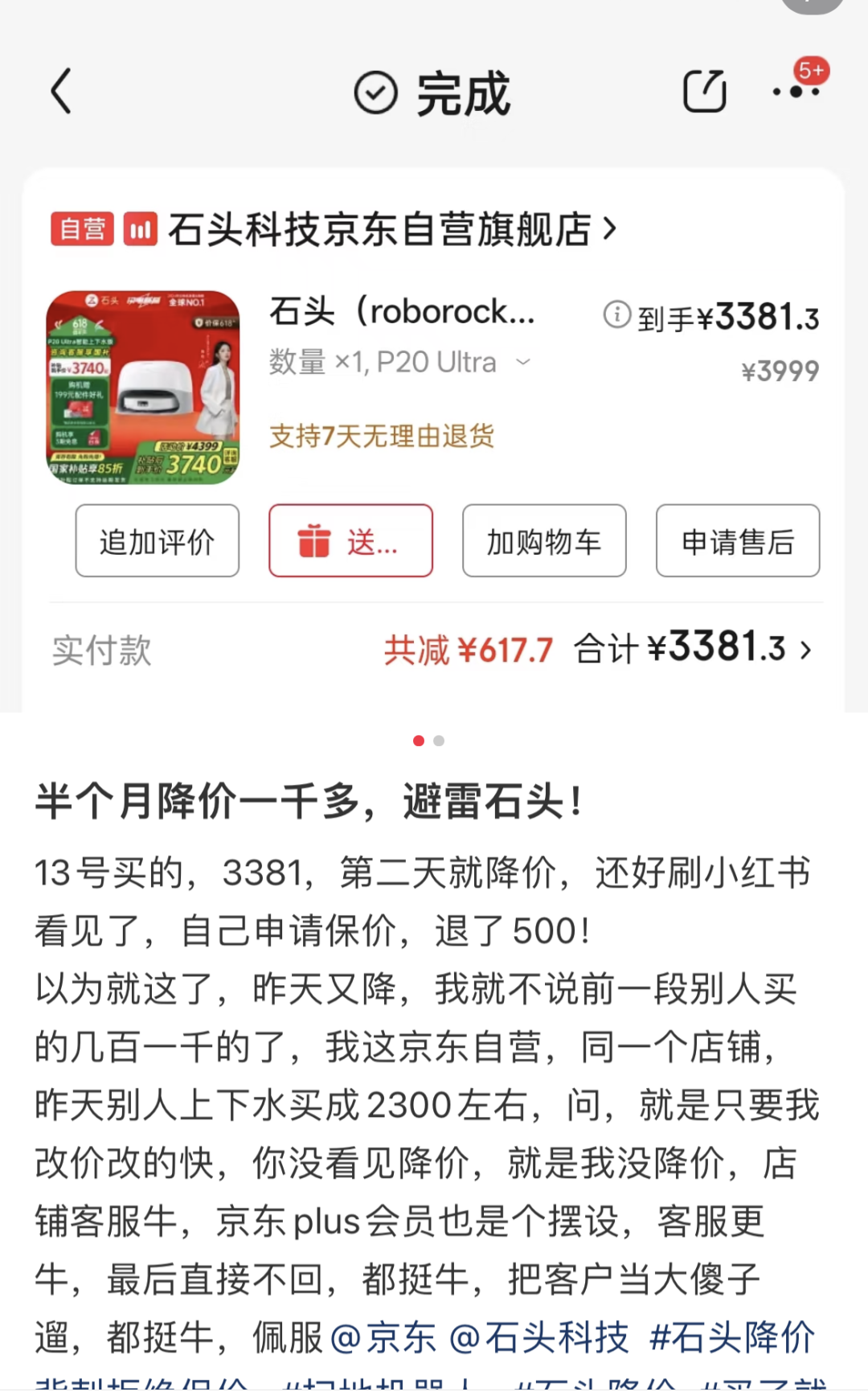The image size is (868, 1400).
Task: Switch to the second carousel page dot
Action: (x=439, y=741)
